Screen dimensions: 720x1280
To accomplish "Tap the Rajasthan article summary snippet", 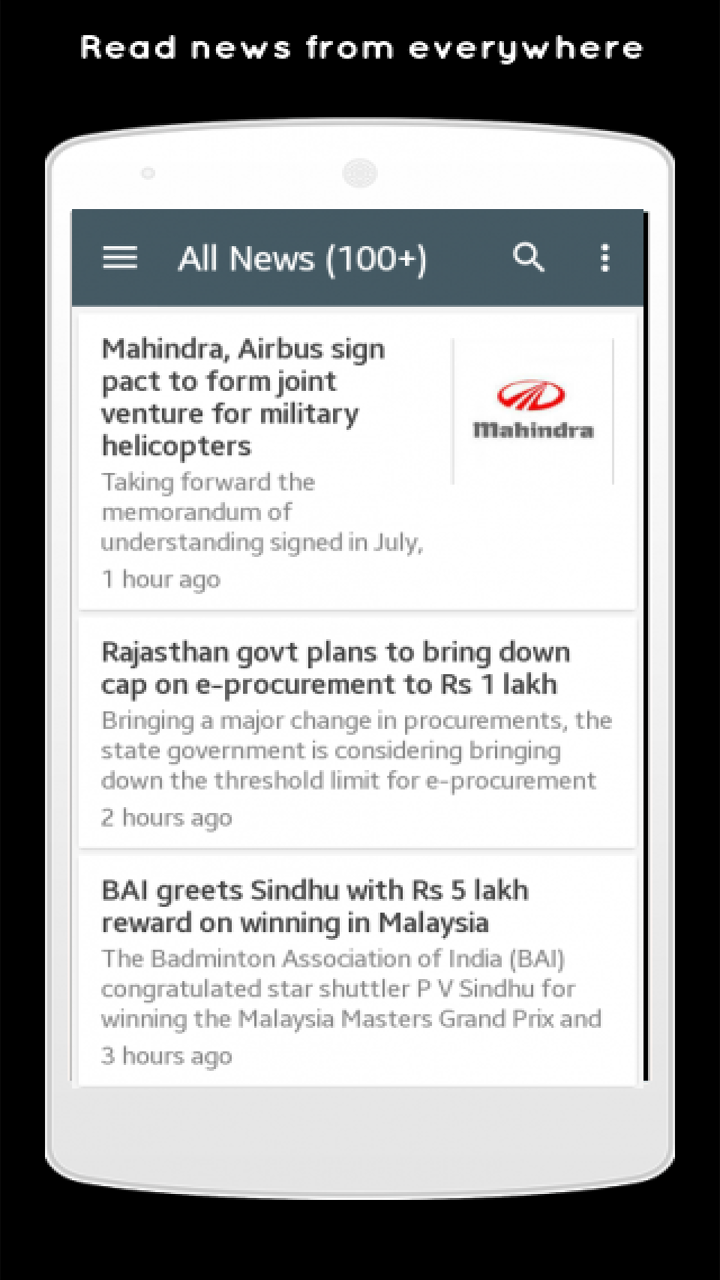I will (355, 750).
